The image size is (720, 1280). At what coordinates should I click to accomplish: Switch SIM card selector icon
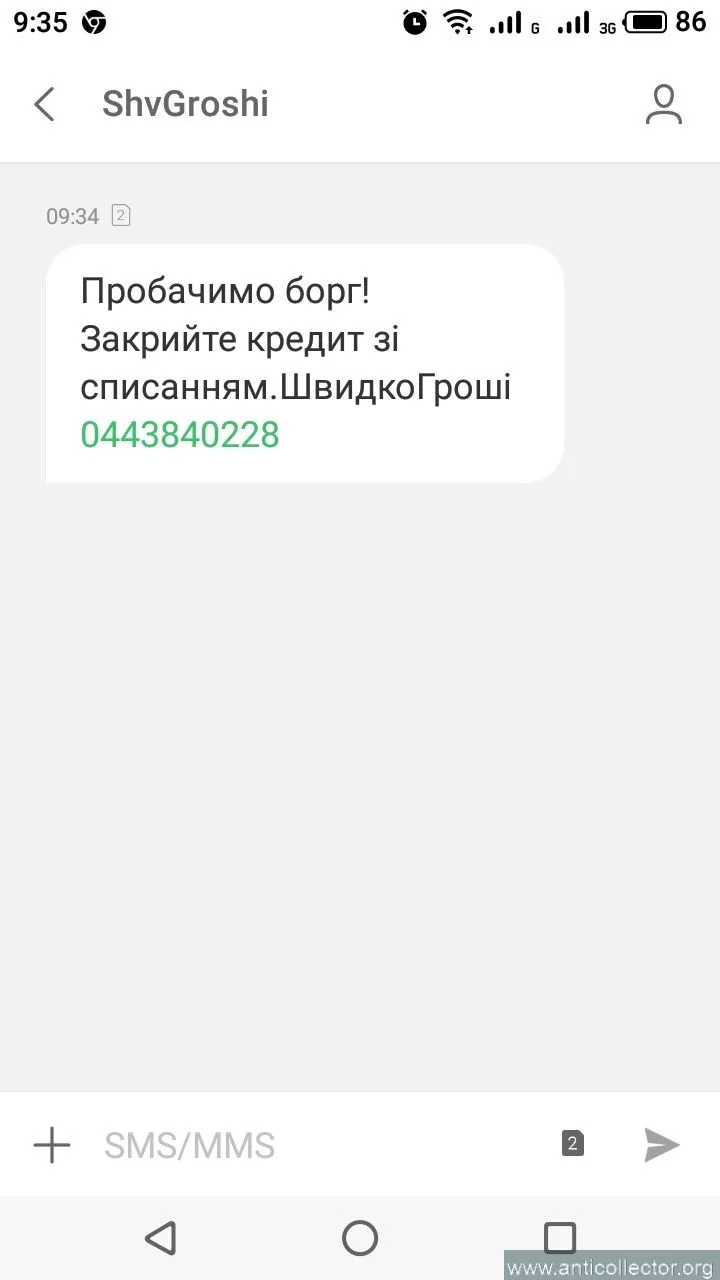pos(572,1144)
